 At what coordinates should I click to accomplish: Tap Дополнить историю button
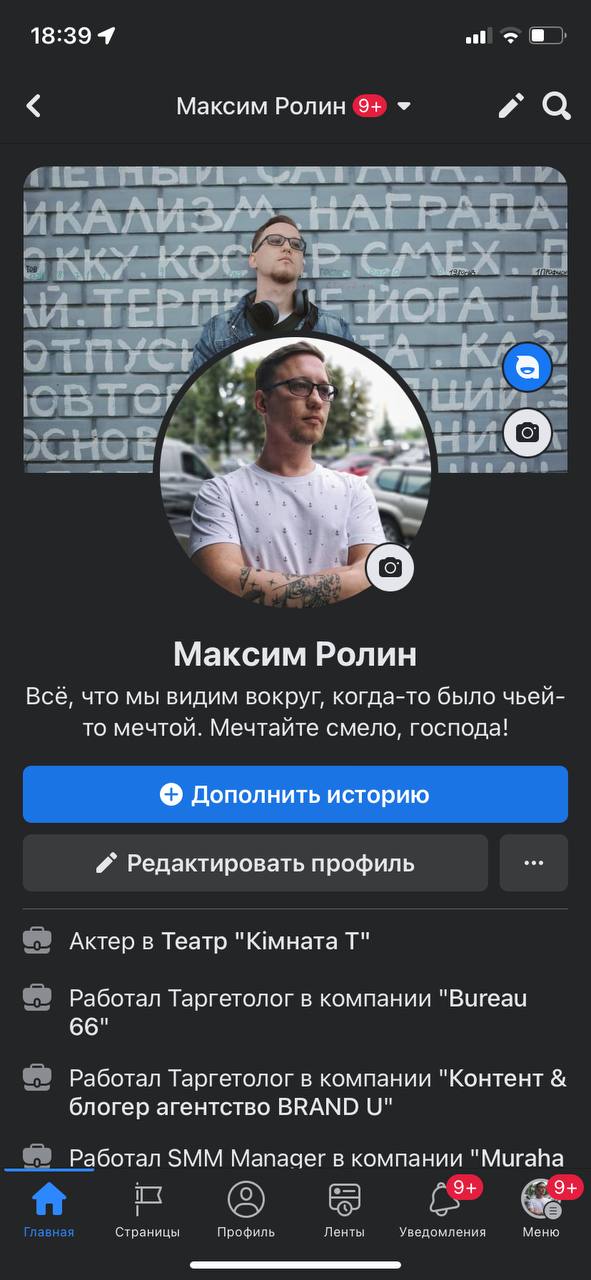click(295, 794)
